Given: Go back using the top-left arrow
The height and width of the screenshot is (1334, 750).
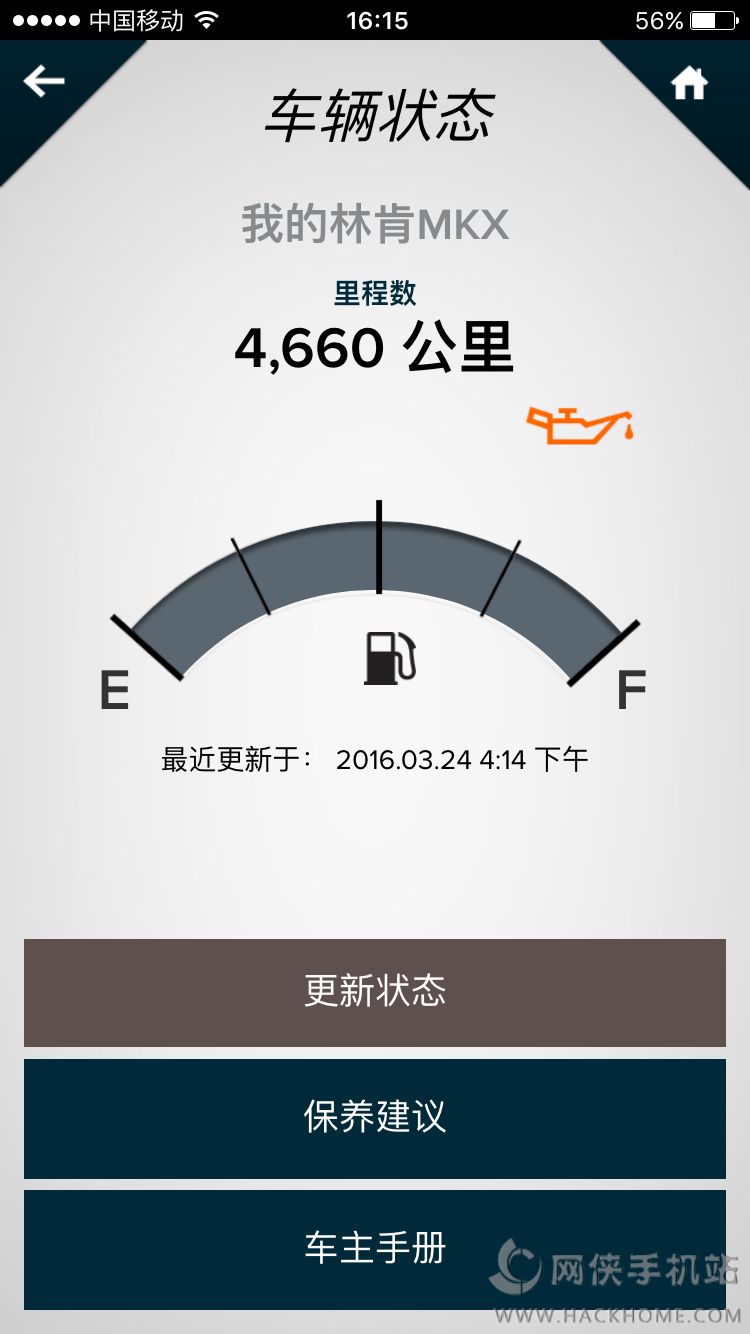Looking at the screenshot, I should (x=44, y=81).
